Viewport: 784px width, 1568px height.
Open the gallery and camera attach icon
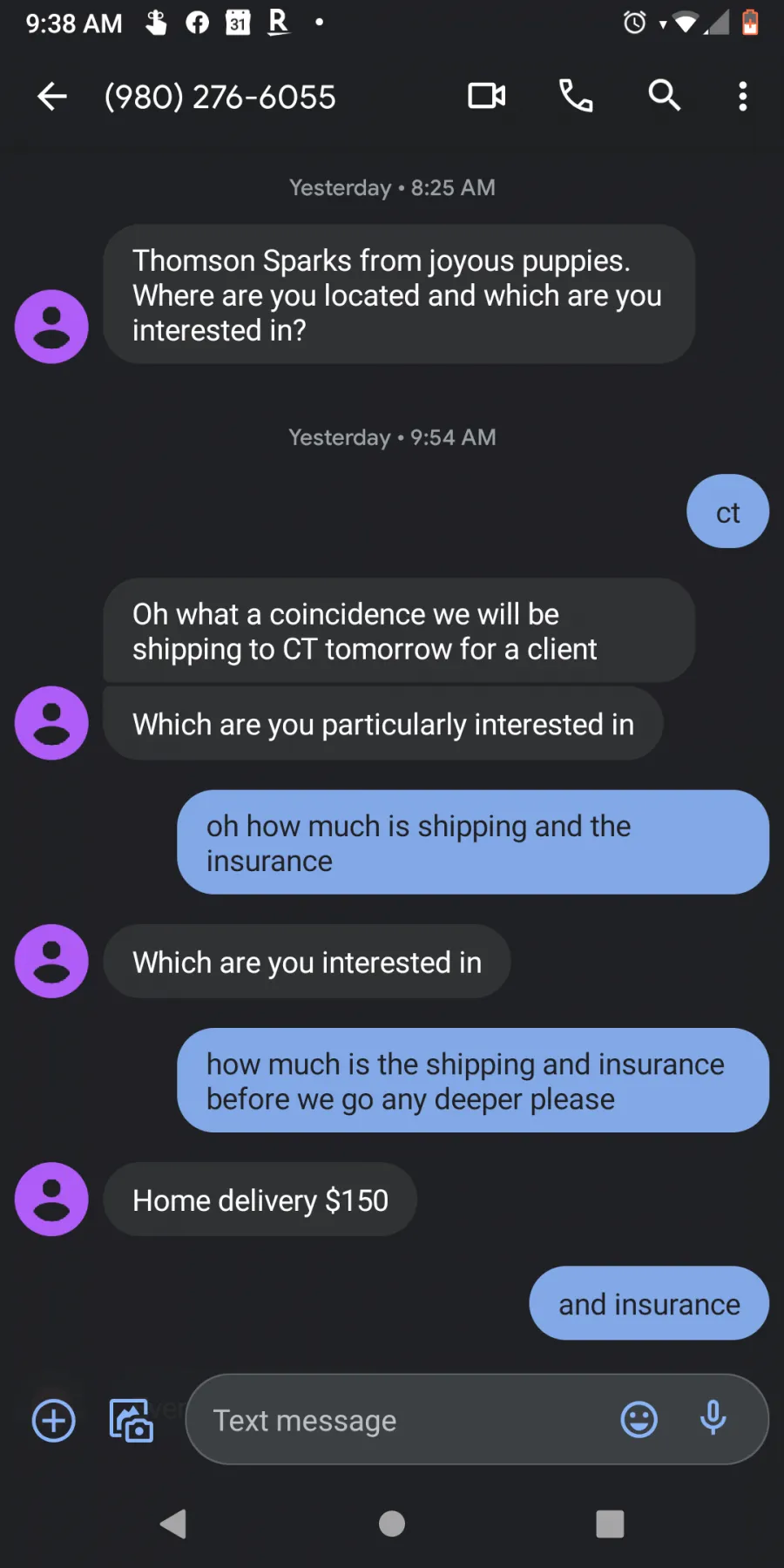coord(131,1420)
